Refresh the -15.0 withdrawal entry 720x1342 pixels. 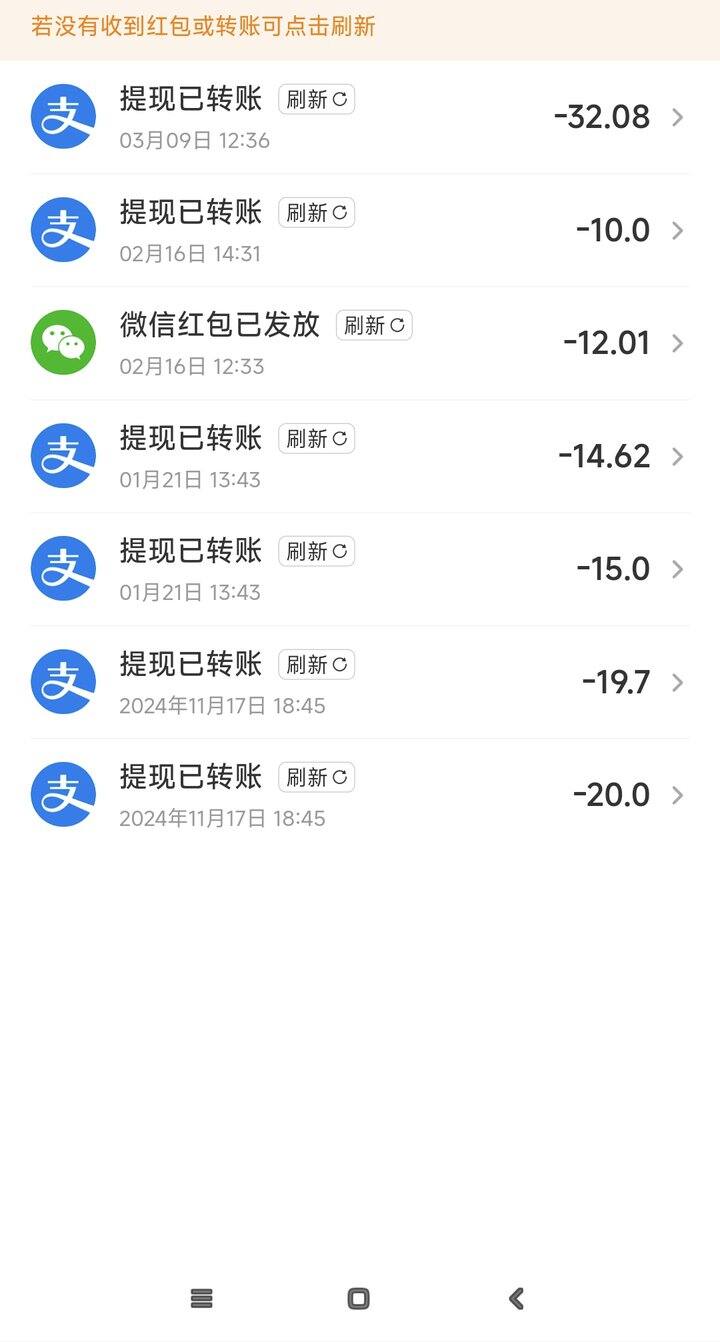316,551
